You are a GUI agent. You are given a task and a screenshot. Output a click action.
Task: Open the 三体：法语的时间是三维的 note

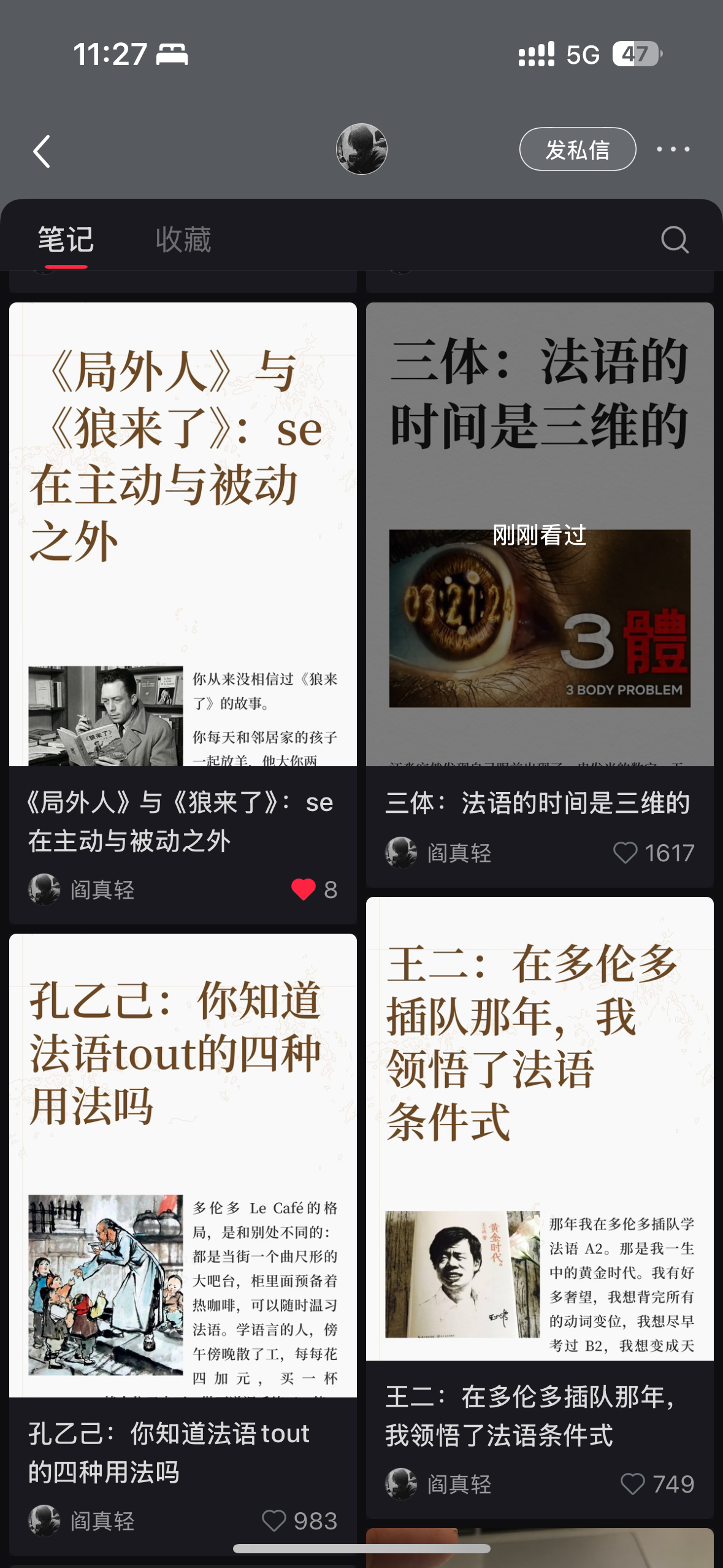coord(540,534)
